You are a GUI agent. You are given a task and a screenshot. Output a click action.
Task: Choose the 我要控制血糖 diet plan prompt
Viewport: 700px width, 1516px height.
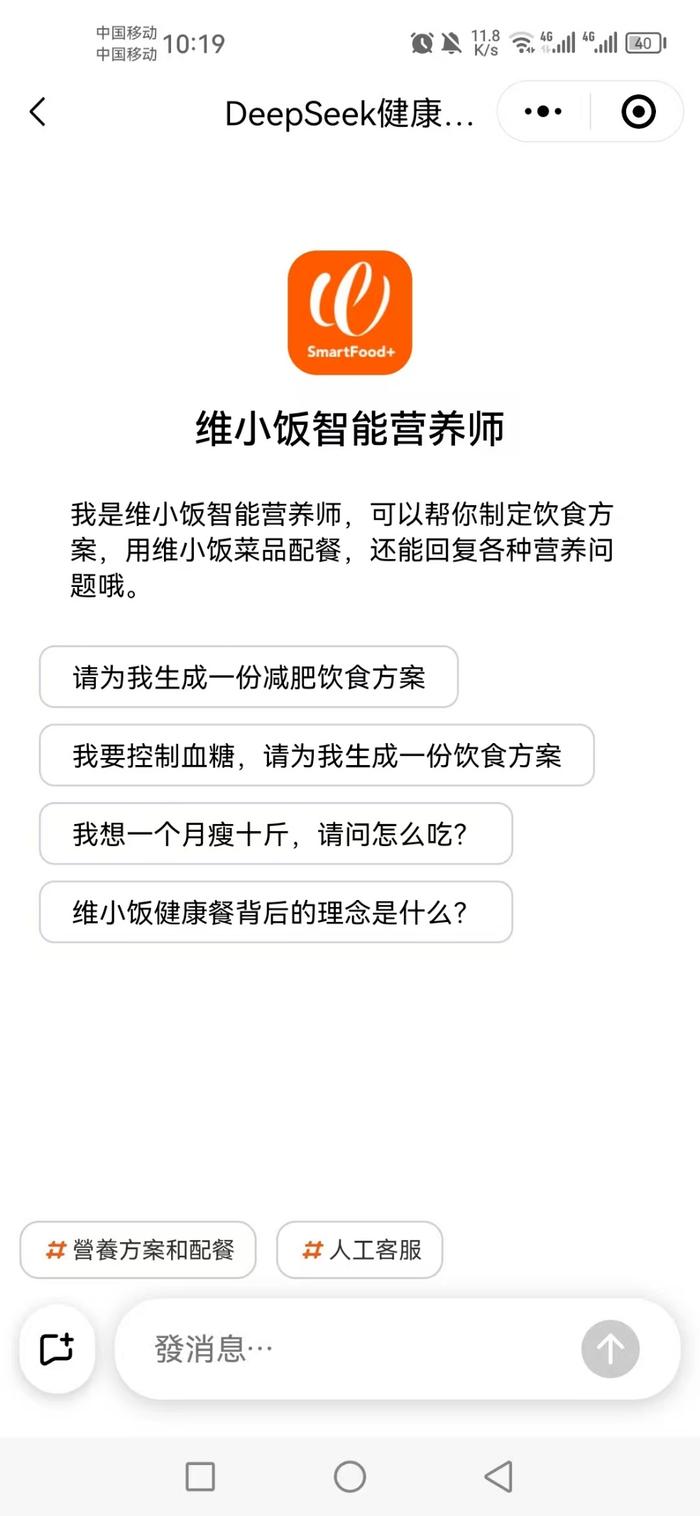[316, 755]
